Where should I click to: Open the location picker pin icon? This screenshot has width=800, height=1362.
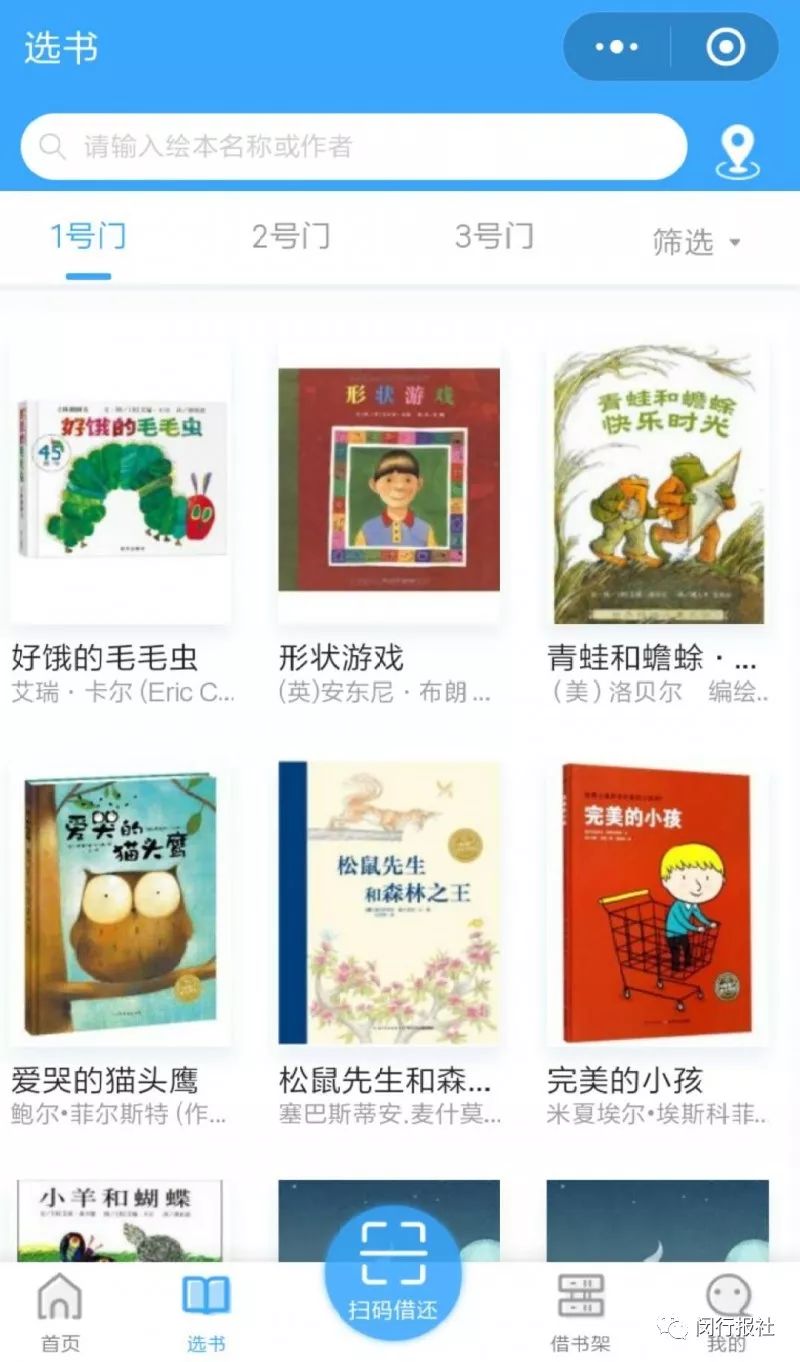[737, 148]
